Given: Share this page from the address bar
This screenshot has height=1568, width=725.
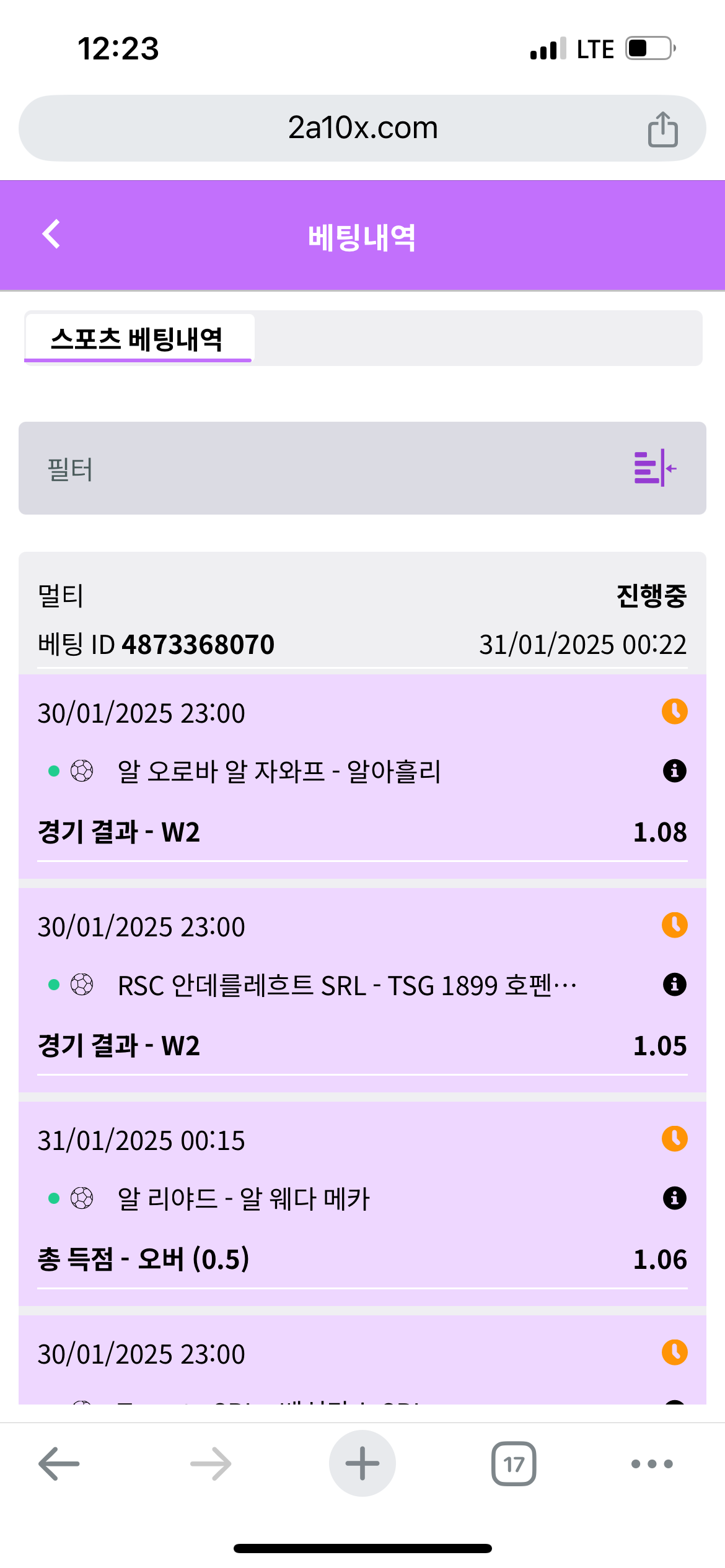Looking at the screenshot, I should pyautogui.click(x=662, y=129).
